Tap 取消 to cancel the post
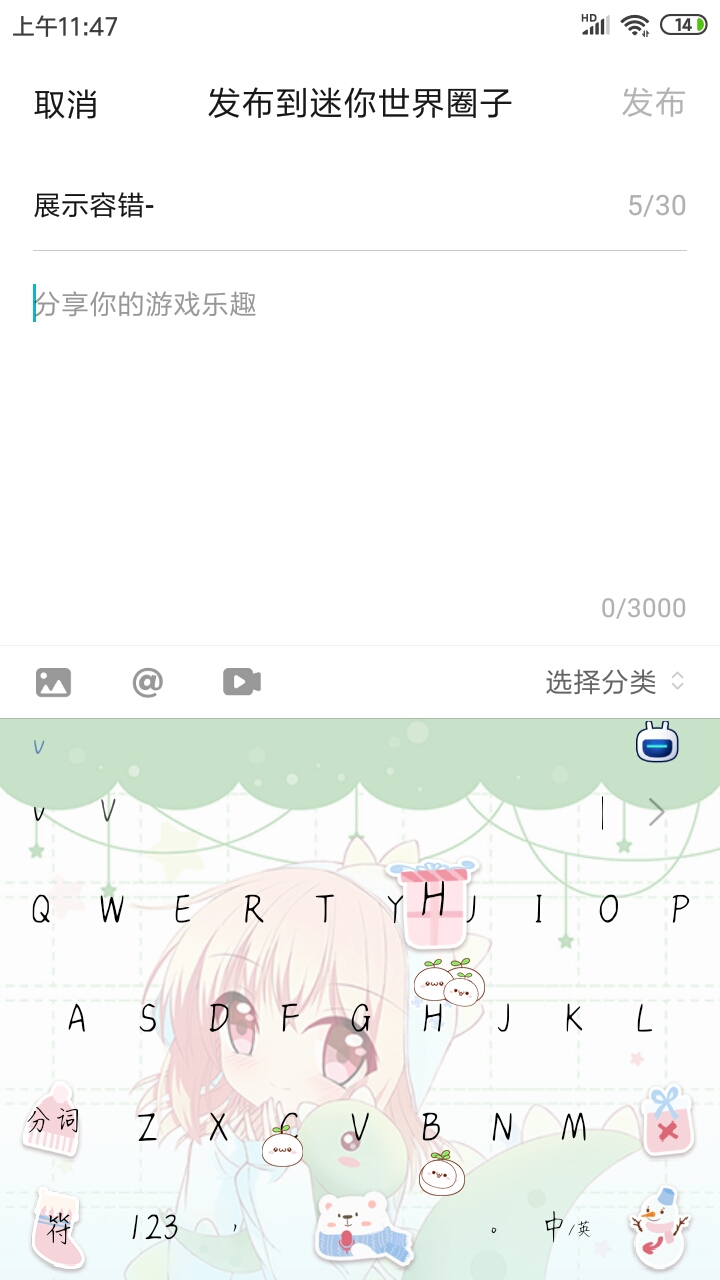Image resolution: width=720 pixels, height=1280 pixels. pyautogui.click(x=66, y=104)
